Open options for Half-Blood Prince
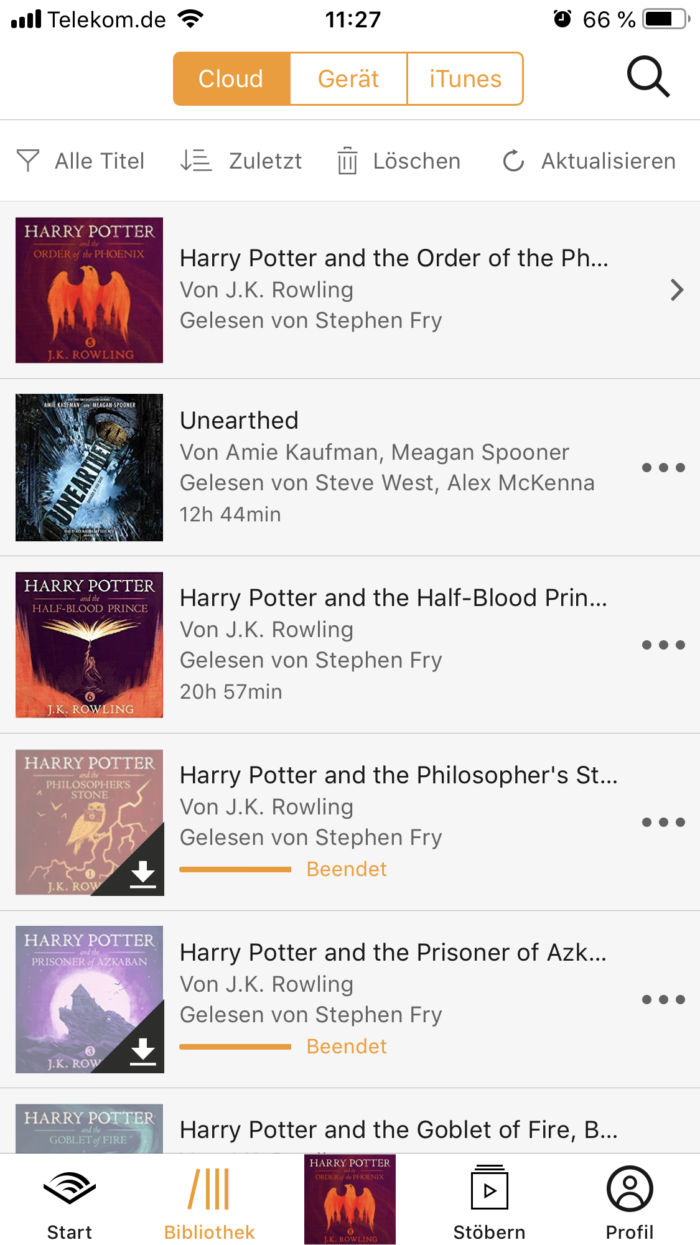Viewport: 700px width, 1245px height. click(x=663, y=645)
